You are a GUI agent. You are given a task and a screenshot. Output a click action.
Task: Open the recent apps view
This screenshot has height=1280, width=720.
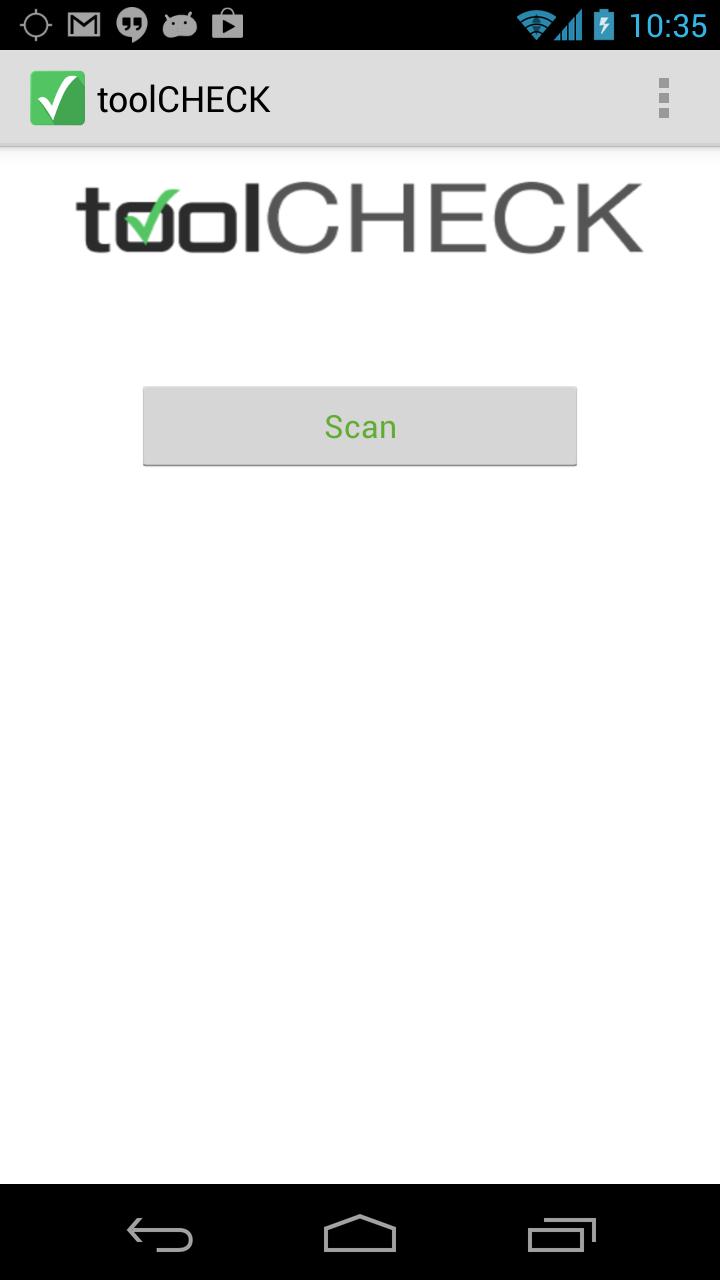pyautogui.click(x=561, y=1234)
